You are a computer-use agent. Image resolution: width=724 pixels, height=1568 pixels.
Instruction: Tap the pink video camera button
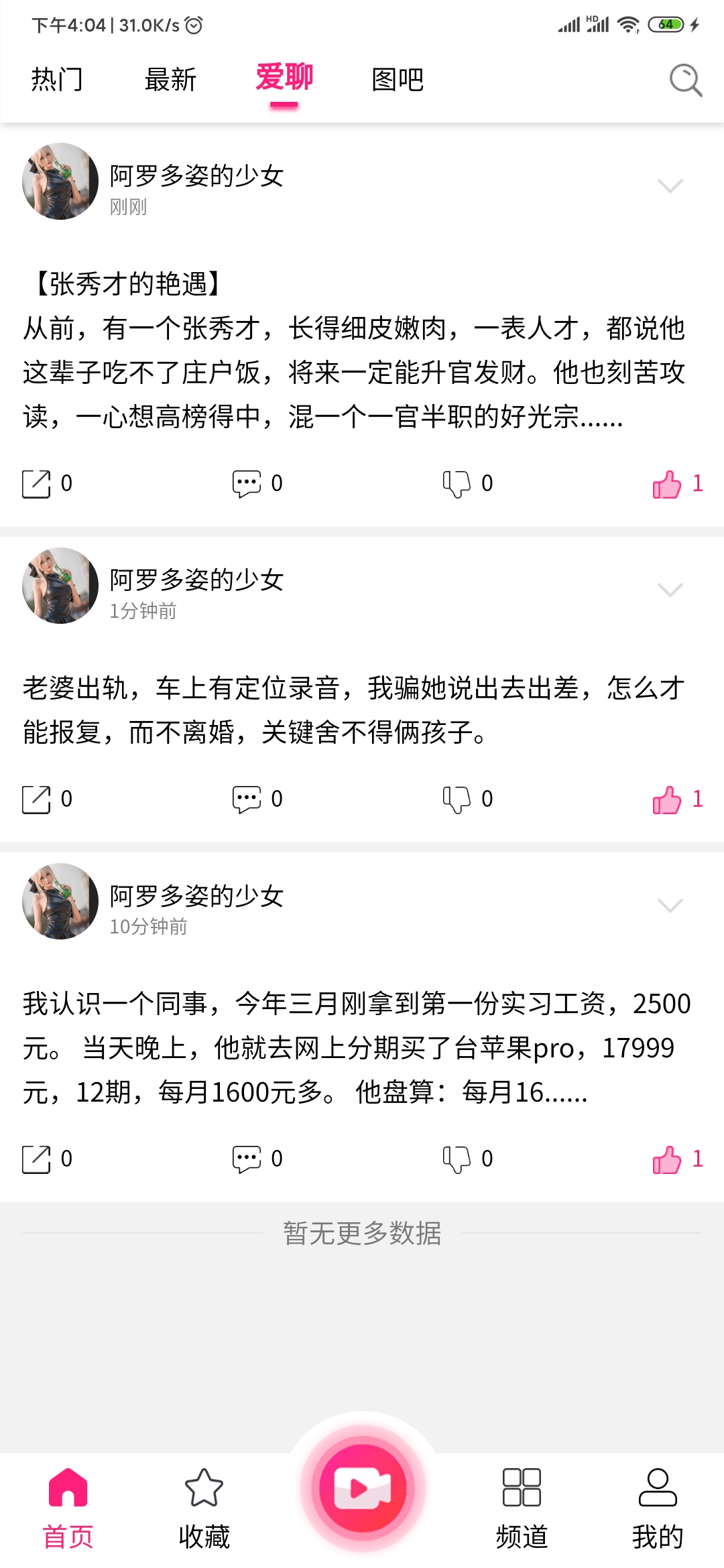tap(363, 1488)
